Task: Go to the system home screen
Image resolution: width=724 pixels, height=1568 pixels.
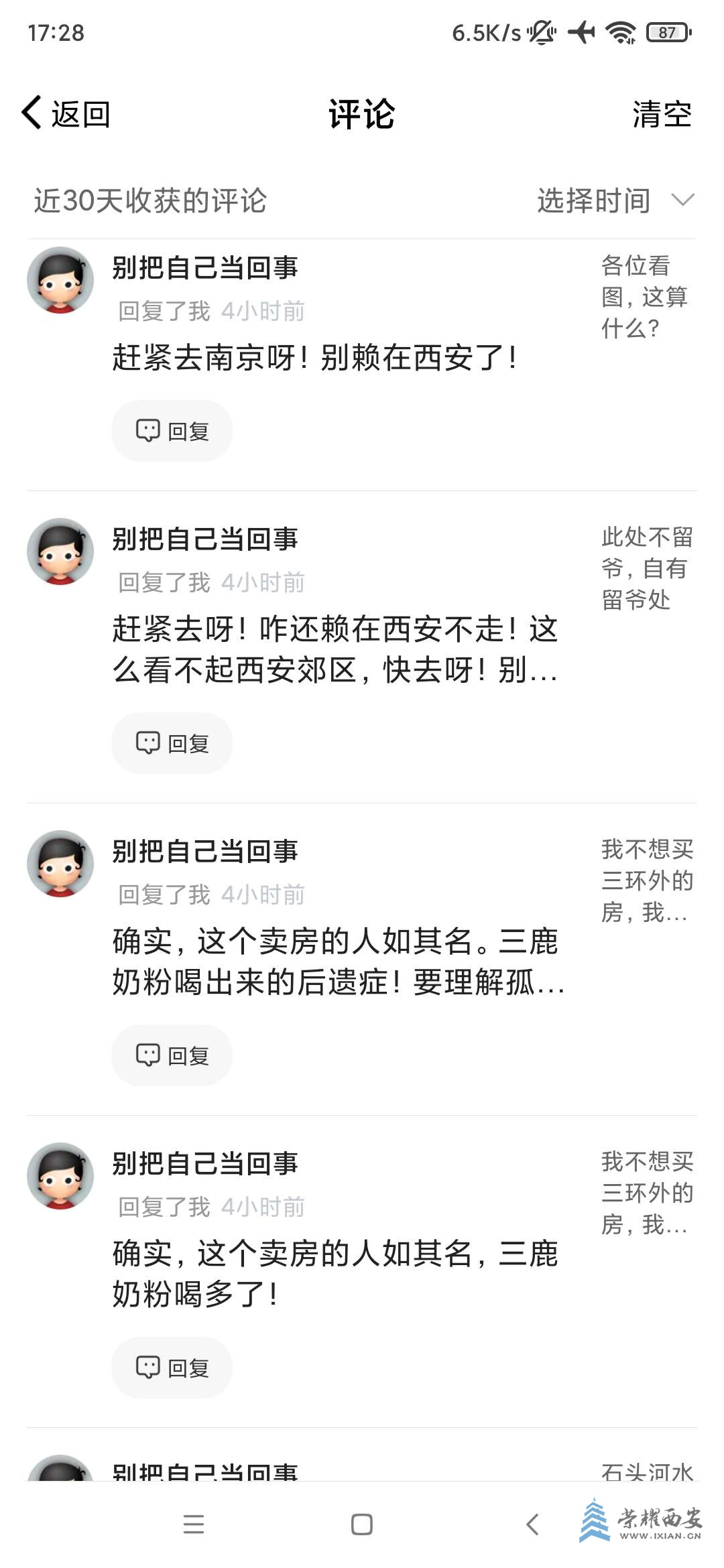Action: pos(362,1524)
